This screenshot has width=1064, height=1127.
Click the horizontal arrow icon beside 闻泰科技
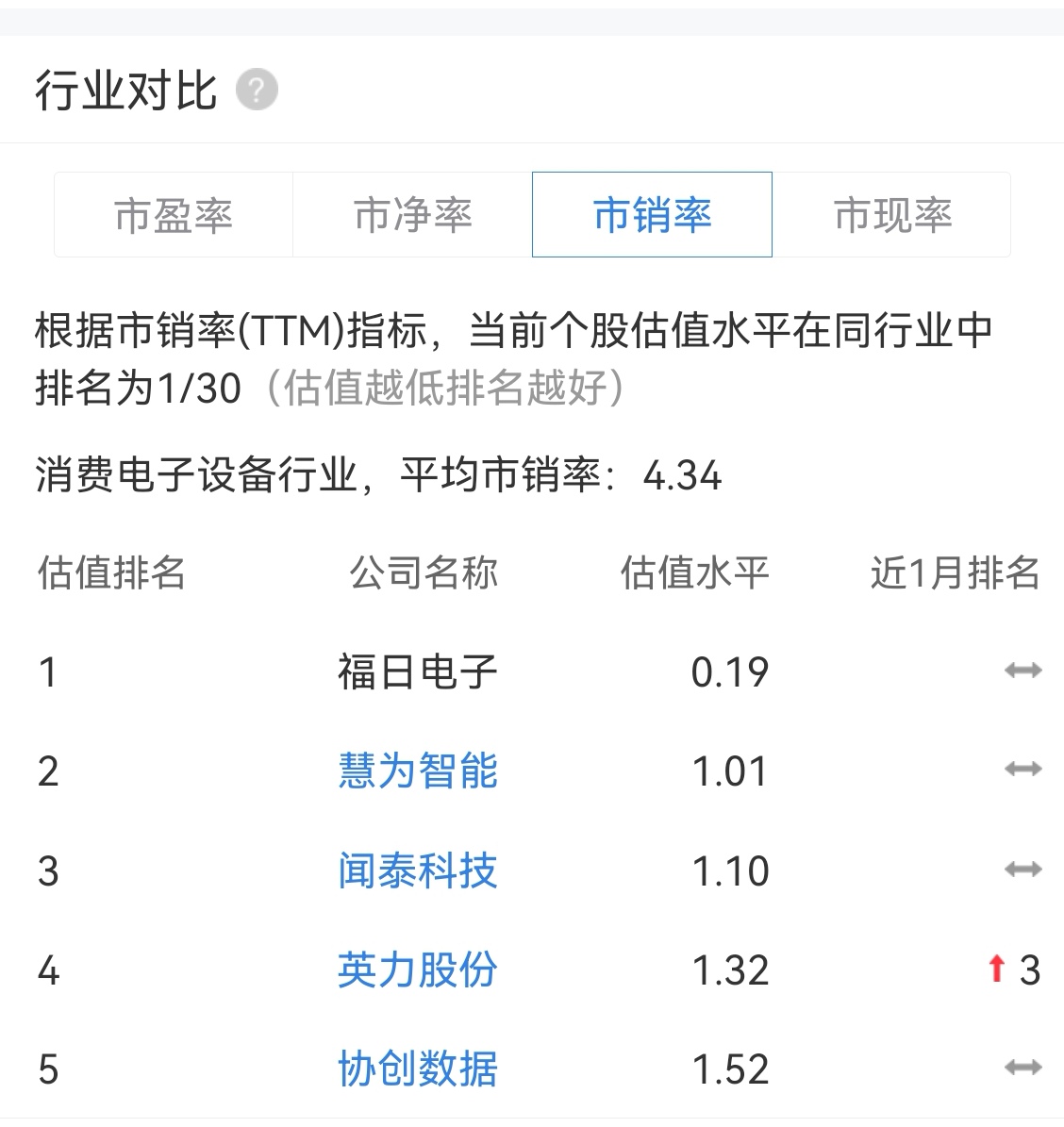pos(1022,870)
